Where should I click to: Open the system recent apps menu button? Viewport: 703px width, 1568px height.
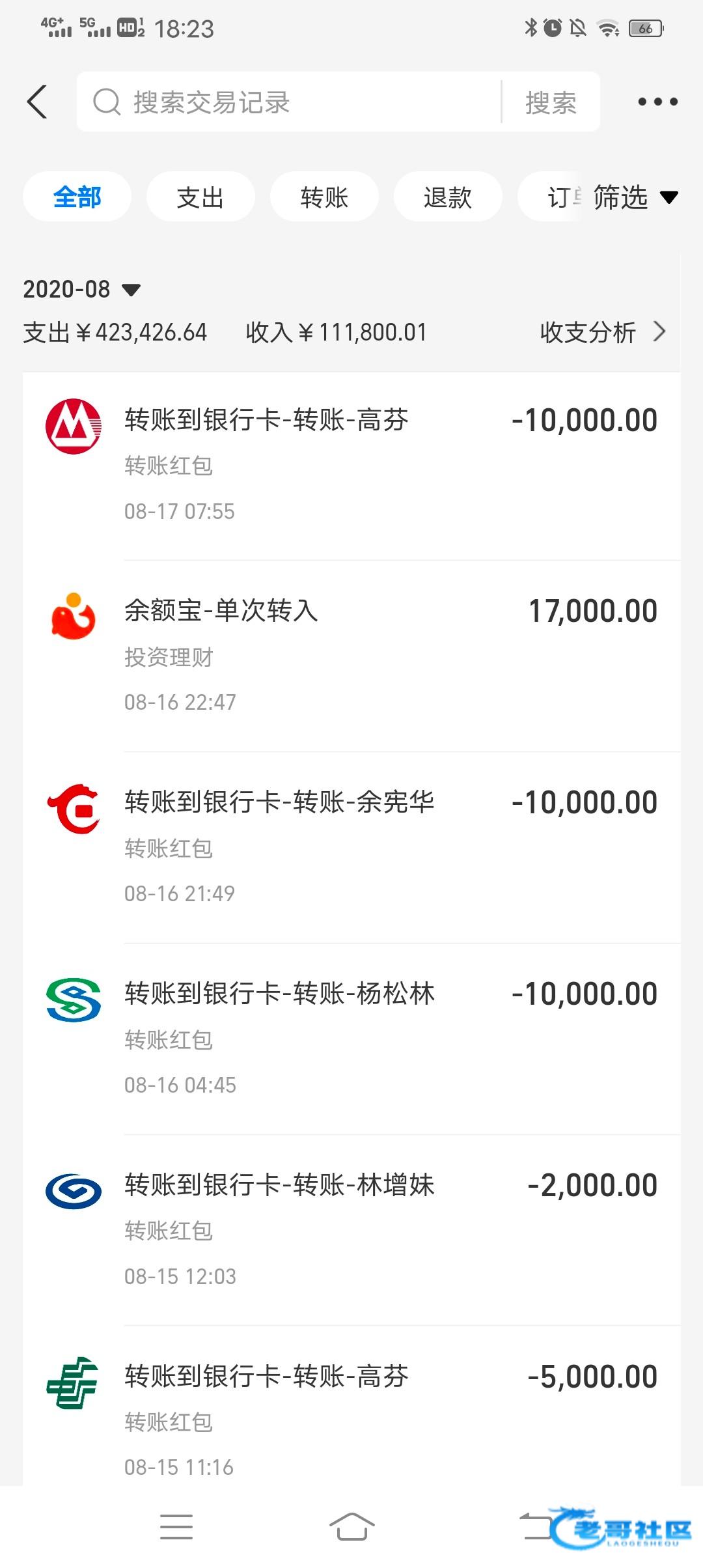tap(176, 1527)
